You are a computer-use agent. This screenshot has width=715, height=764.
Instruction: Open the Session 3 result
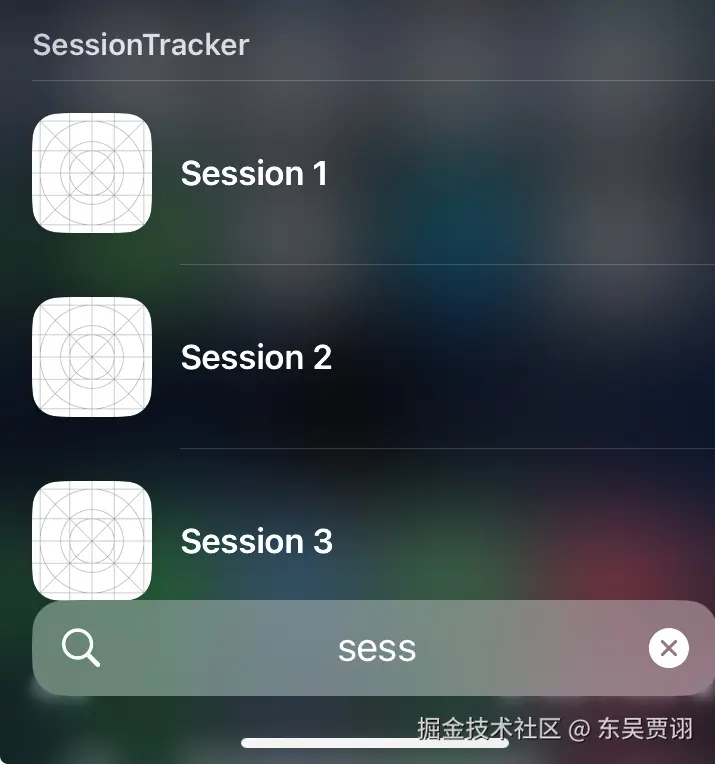pyautogui.click(x=256, y=541)
